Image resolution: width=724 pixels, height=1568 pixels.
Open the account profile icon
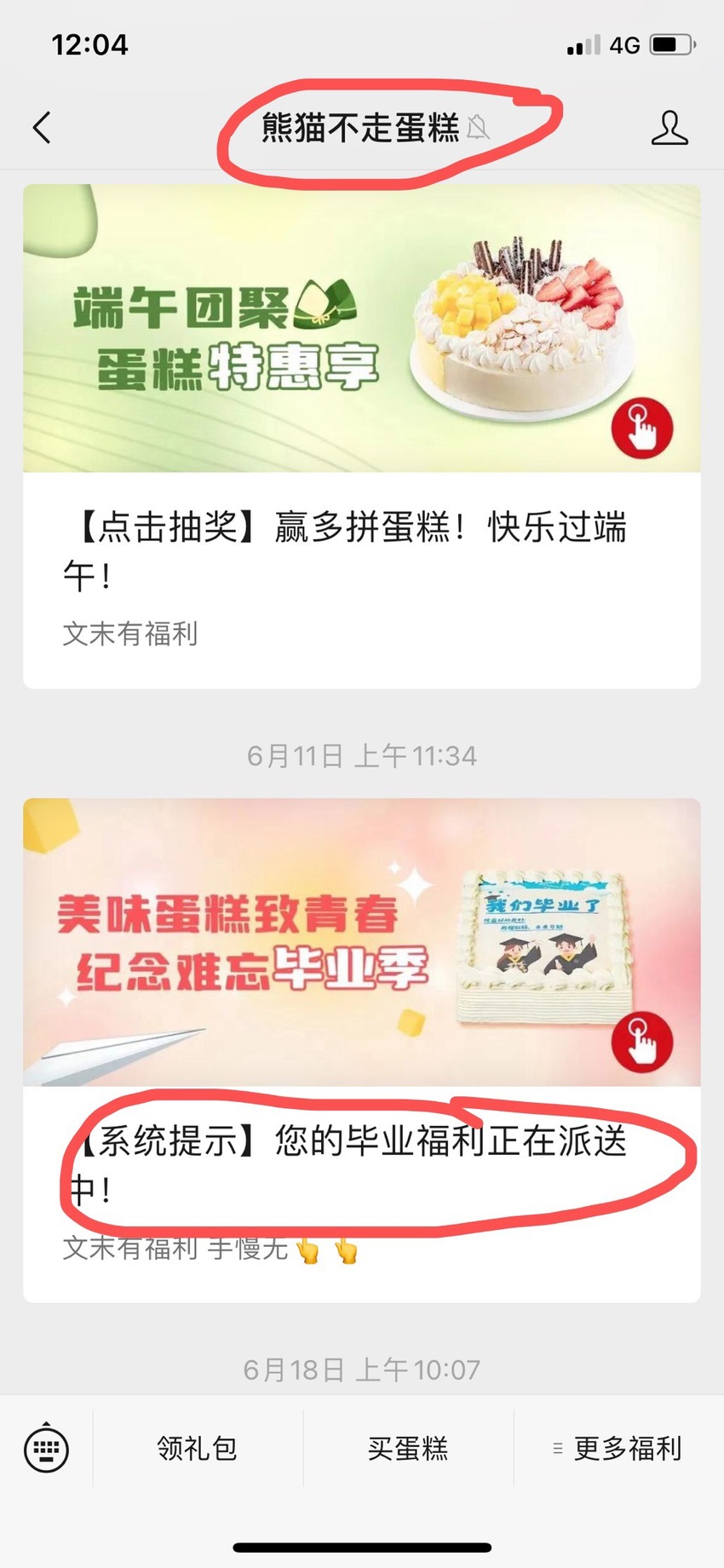tap(669, 128)
